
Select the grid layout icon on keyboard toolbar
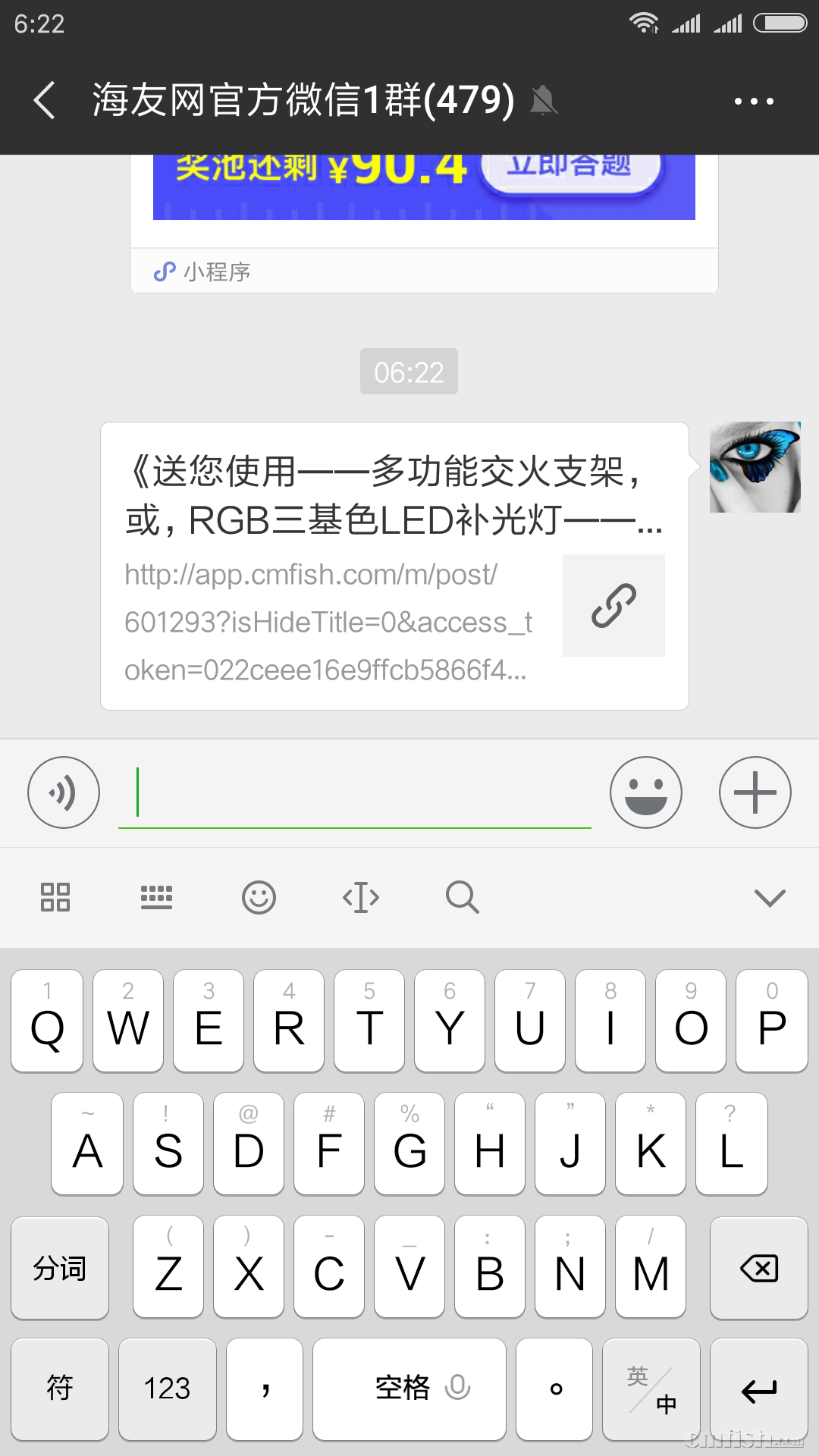pyautogui.click(x=54, y=897)
